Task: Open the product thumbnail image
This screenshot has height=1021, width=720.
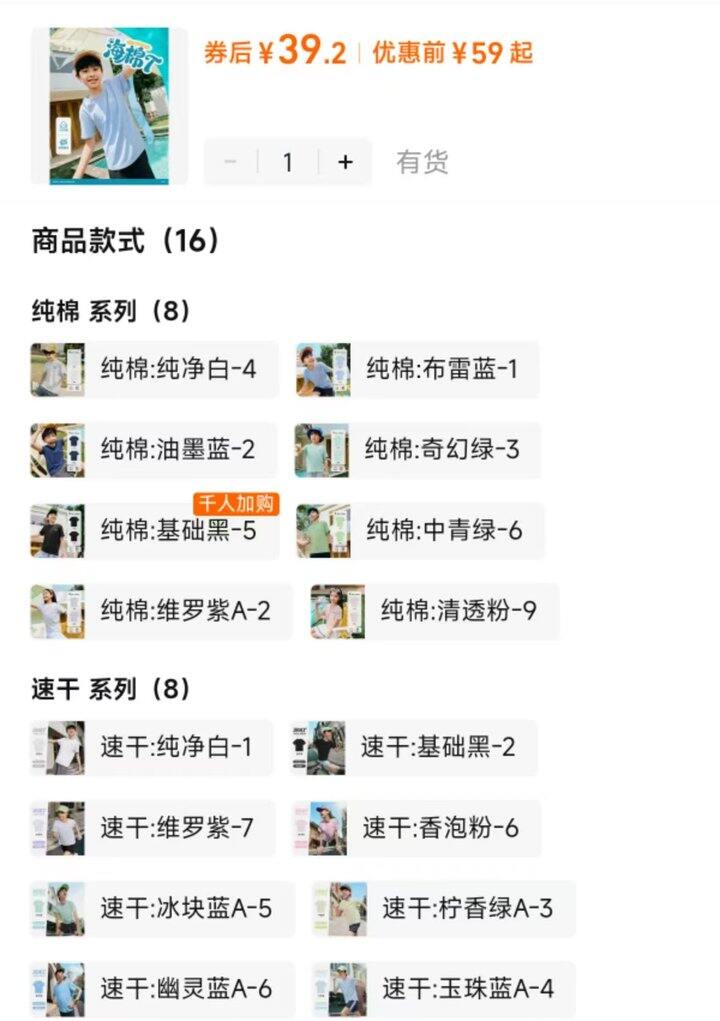Action: coord(109,105)
